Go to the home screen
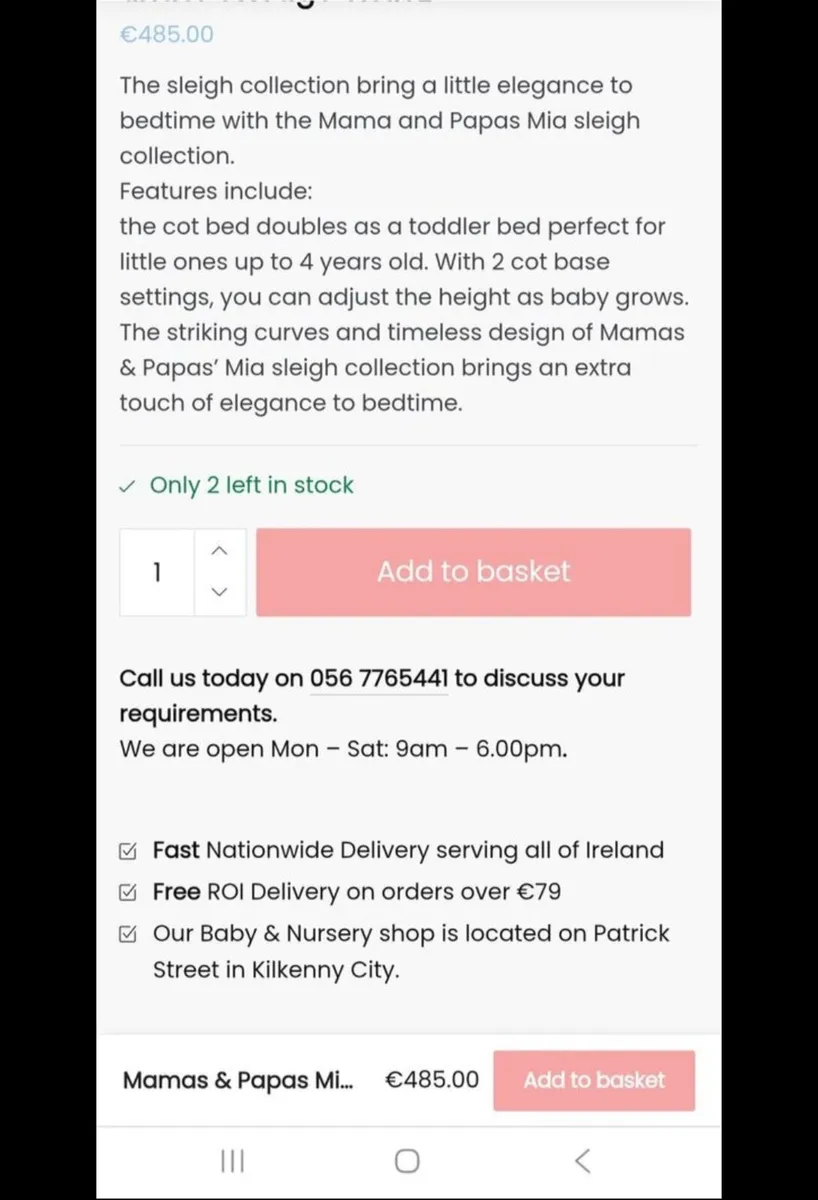The width and height of the screenshot is (818, 1200). pos(407,1160)
